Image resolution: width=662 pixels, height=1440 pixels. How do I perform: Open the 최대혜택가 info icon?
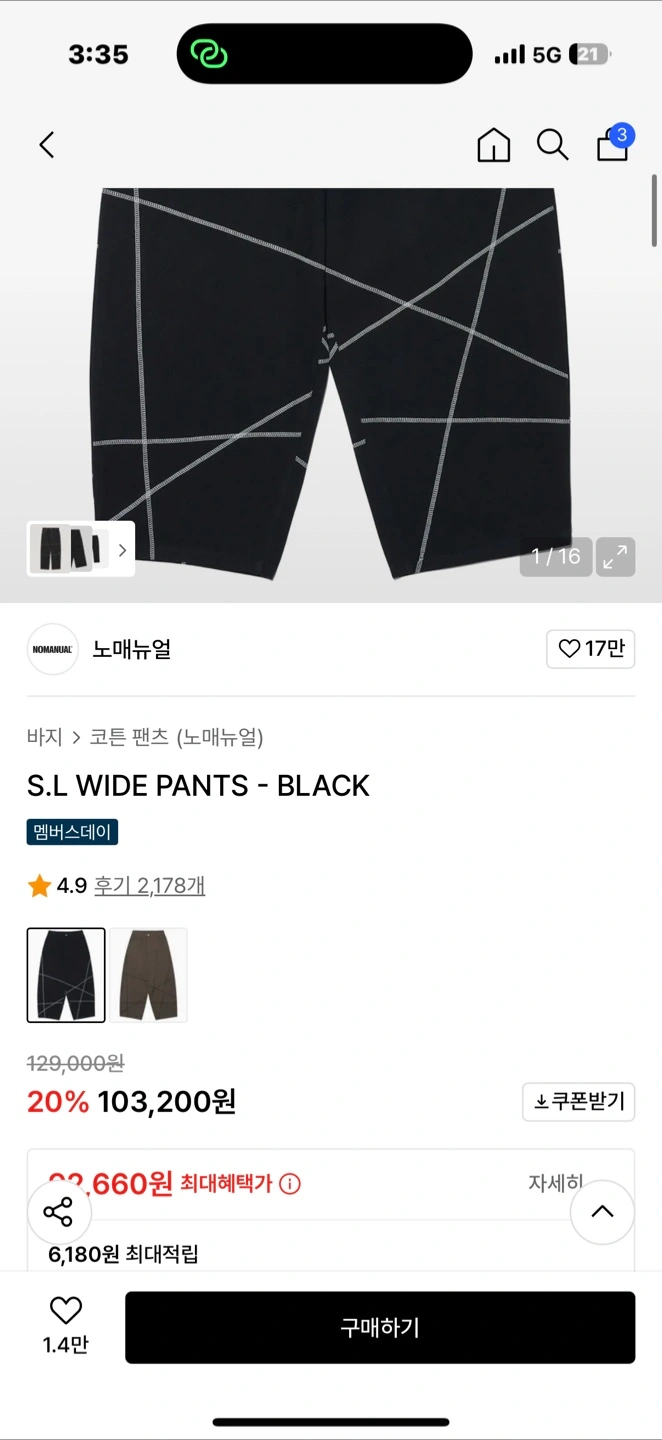pyautogui.click(x=290, y=1184)
